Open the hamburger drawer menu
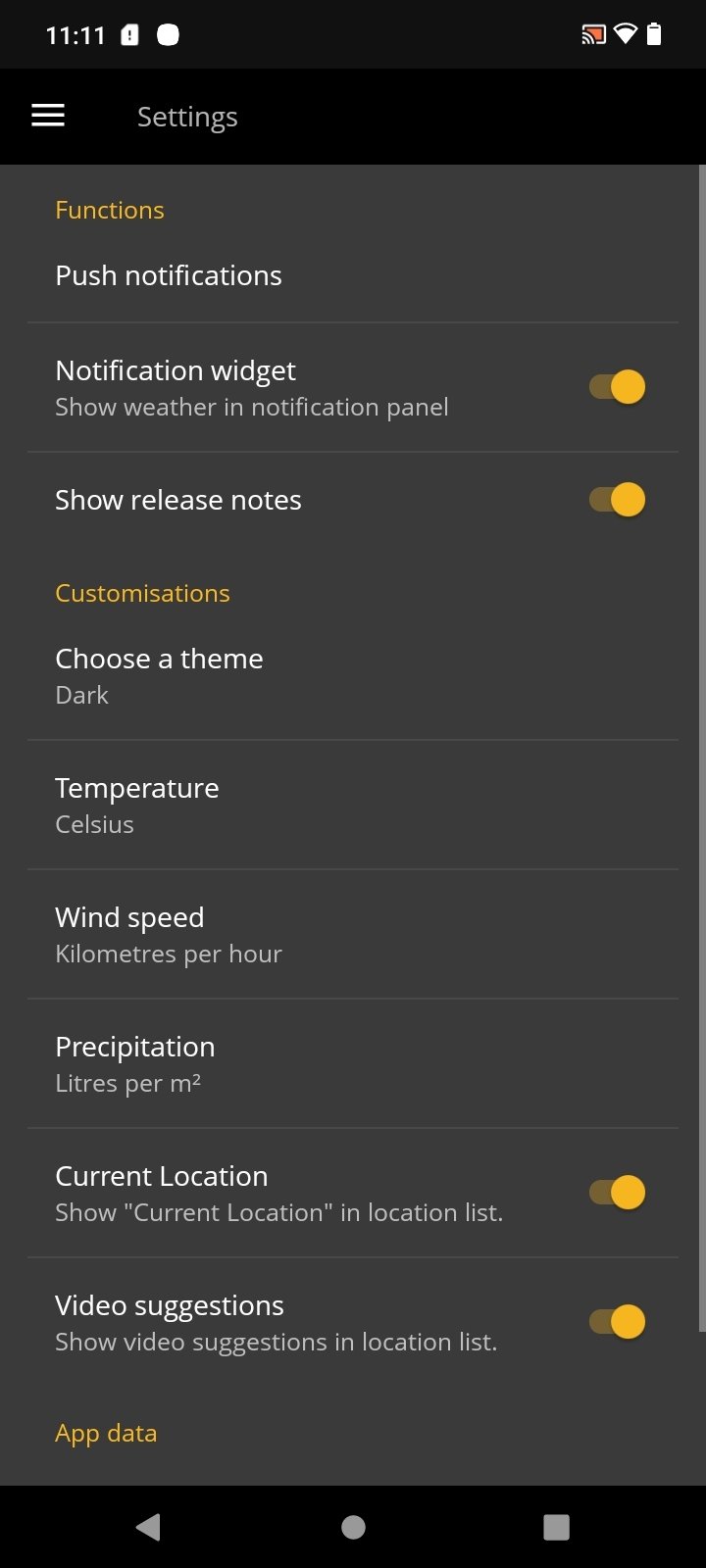Viewport: 706px width, 1568px height. click(48, 116)
